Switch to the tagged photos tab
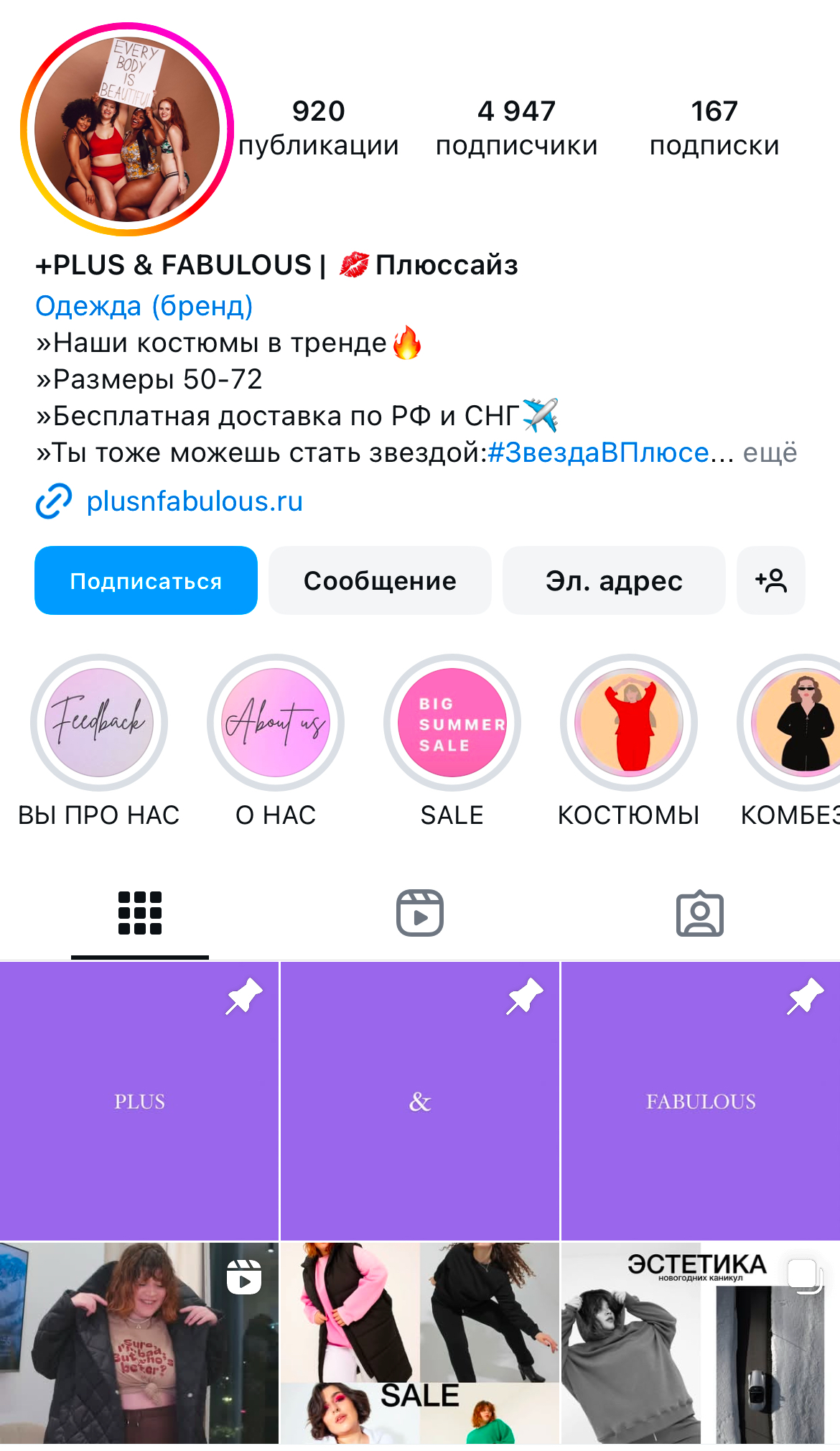 [700, 913]
